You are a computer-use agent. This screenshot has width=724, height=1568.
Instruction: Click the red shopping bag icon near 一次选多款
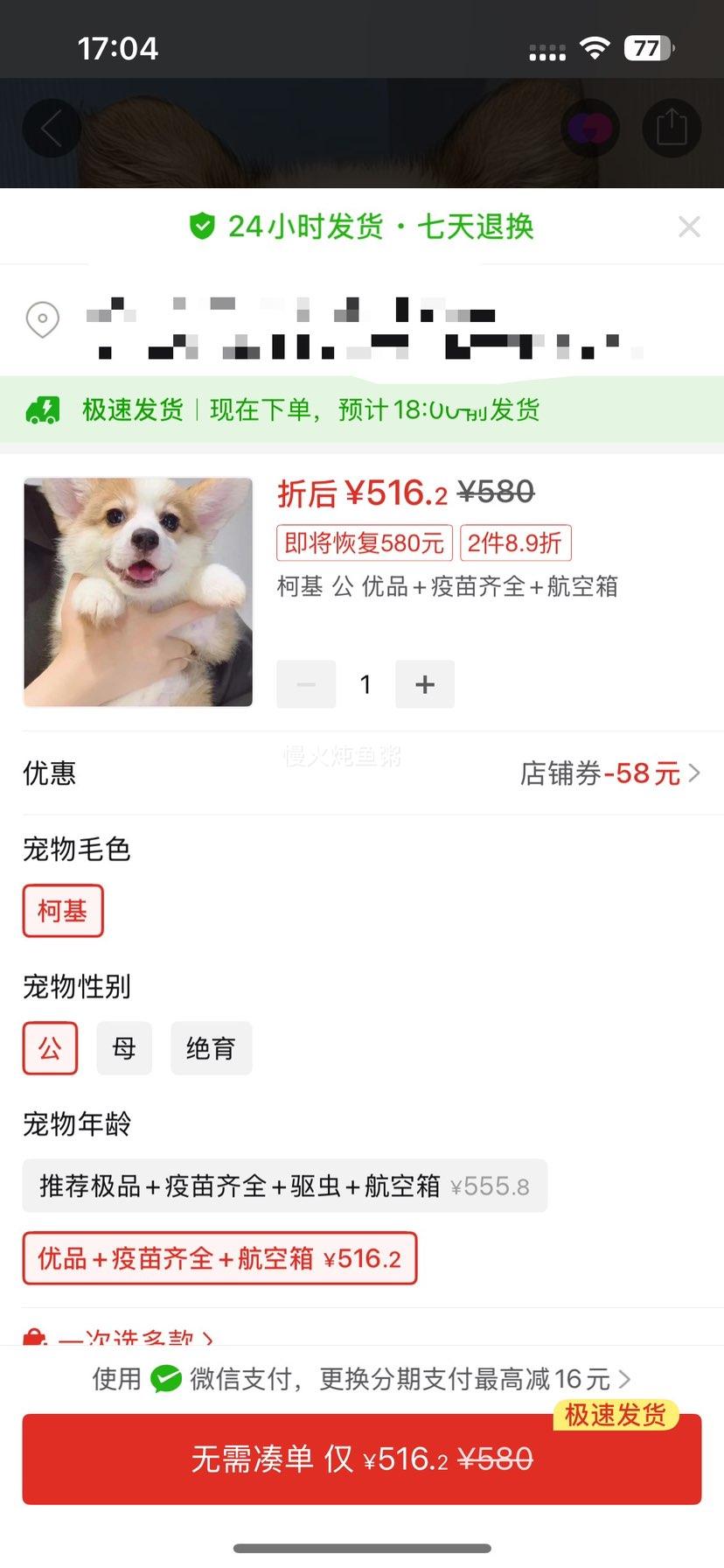tap(36, 1335)
